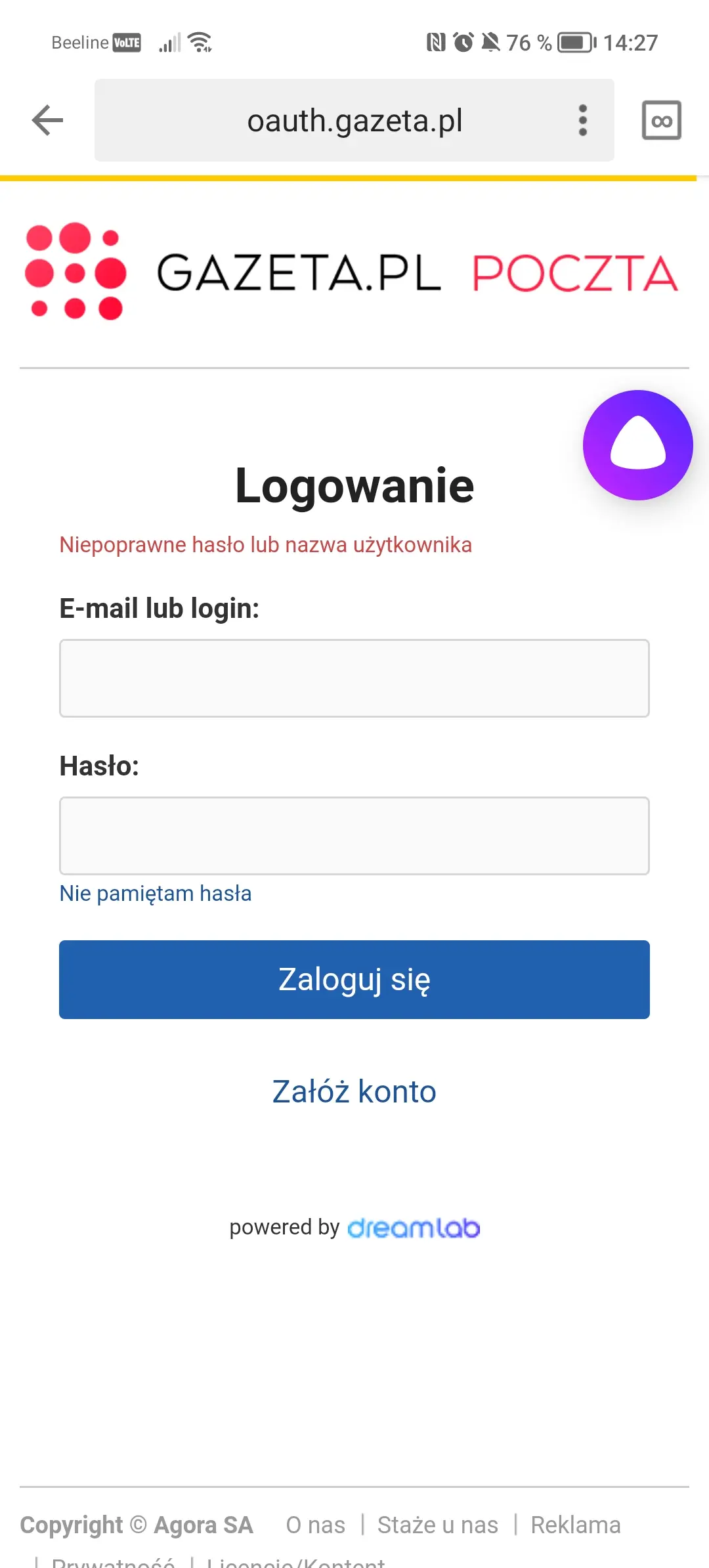Open the tabs switcher icon
Screen dimensions: 709x1568
pos(661,120)
